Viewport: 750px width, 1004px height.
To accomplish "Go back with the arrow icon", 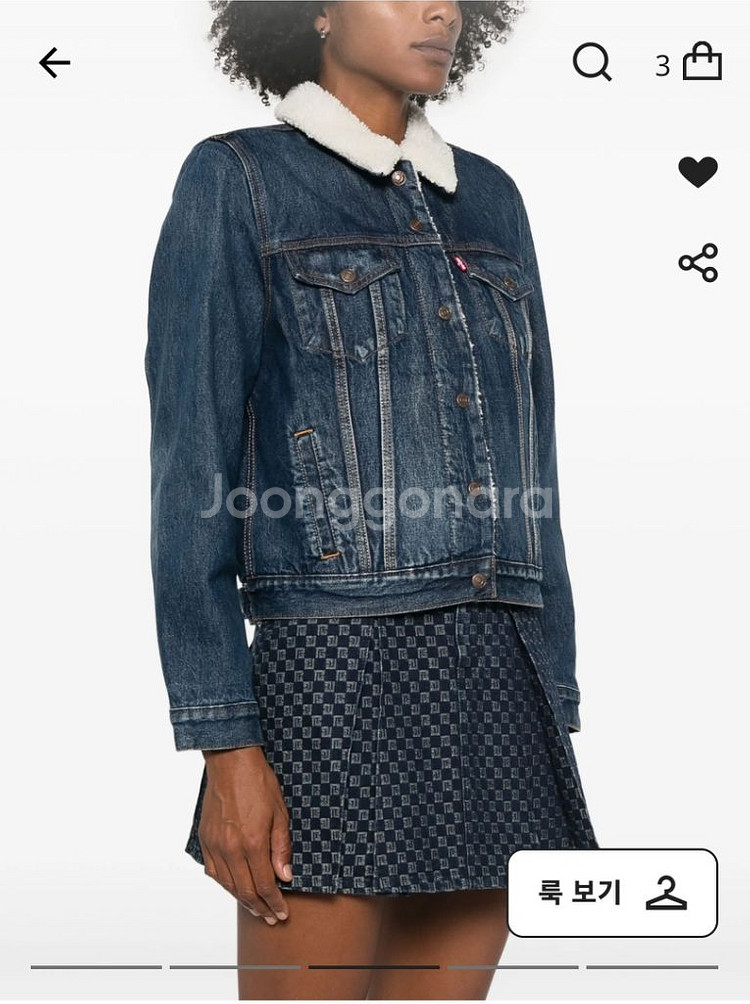I will (x=54, y=63).
